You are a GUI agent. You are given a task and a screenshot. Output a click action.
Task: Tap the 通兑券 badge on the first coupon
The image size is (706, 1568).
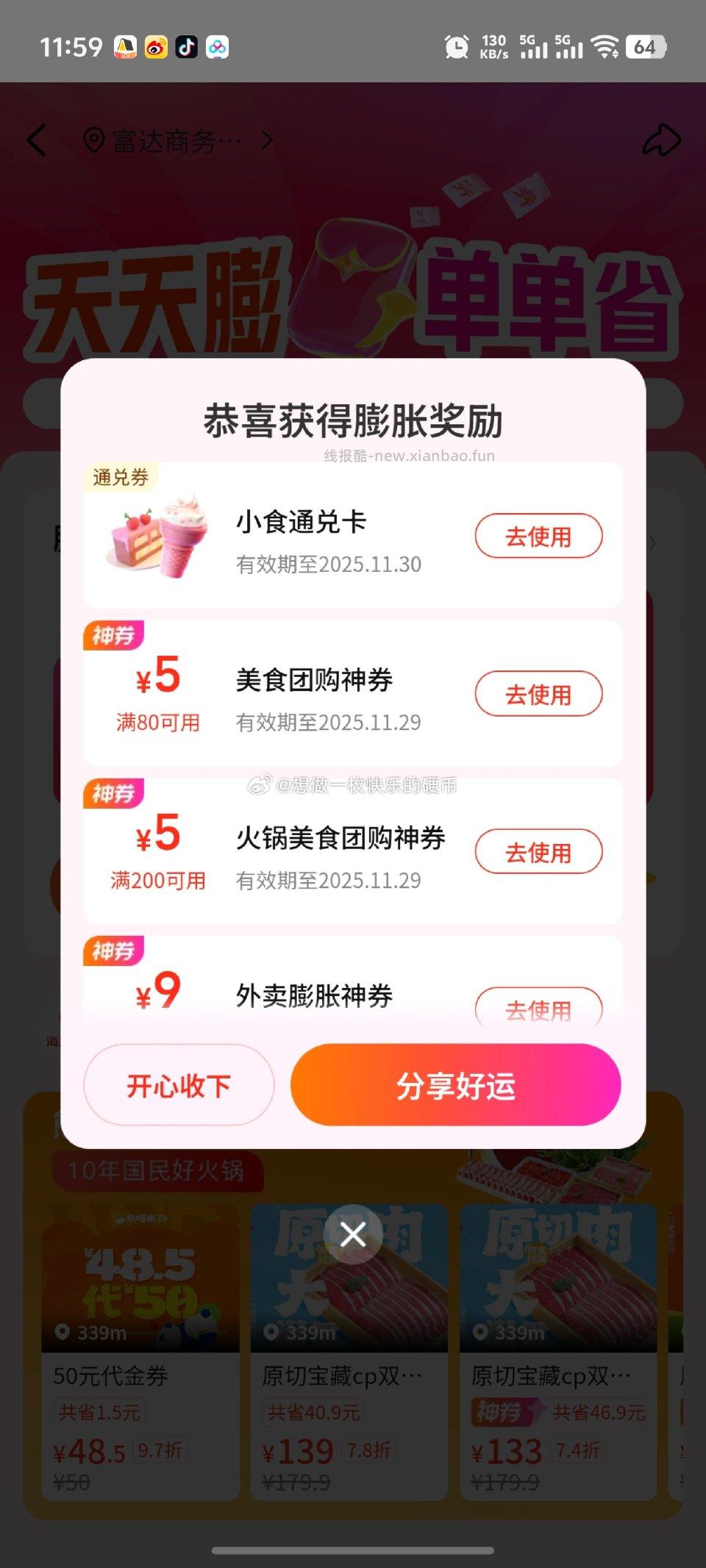(120, 476)
